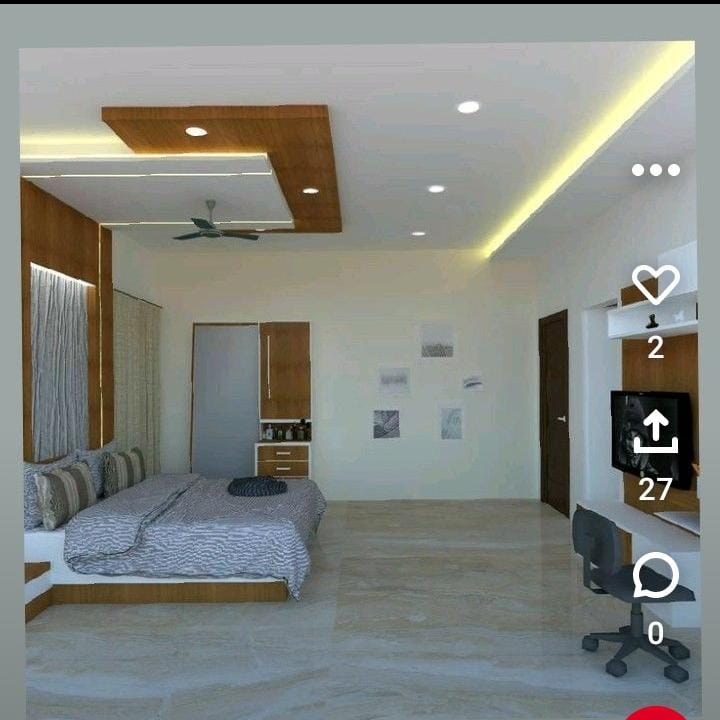Open the comments on this post
Screen dimensions: 720x720
pyautogui.click(x=655, y=577)
